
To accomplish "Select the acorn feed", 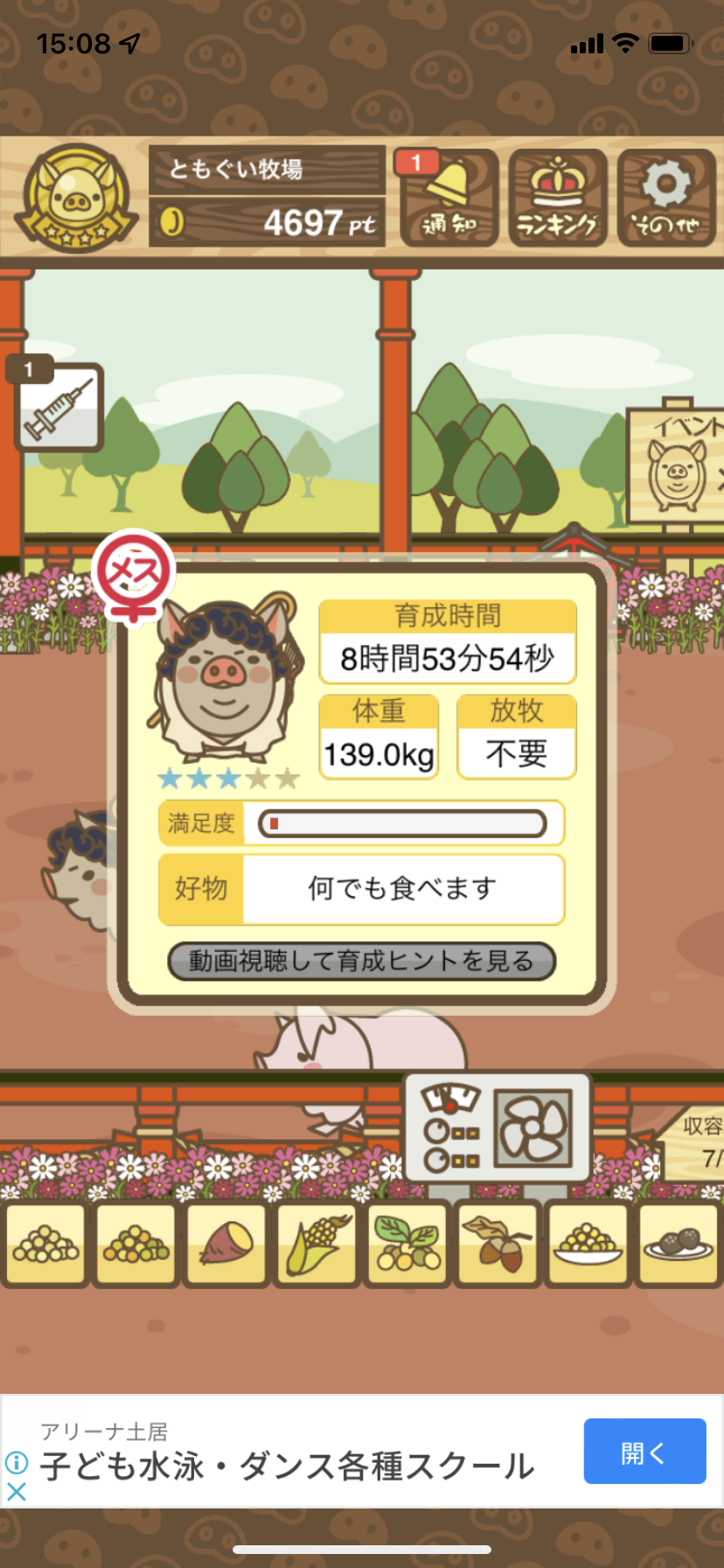I will [x=498, y=1244].
